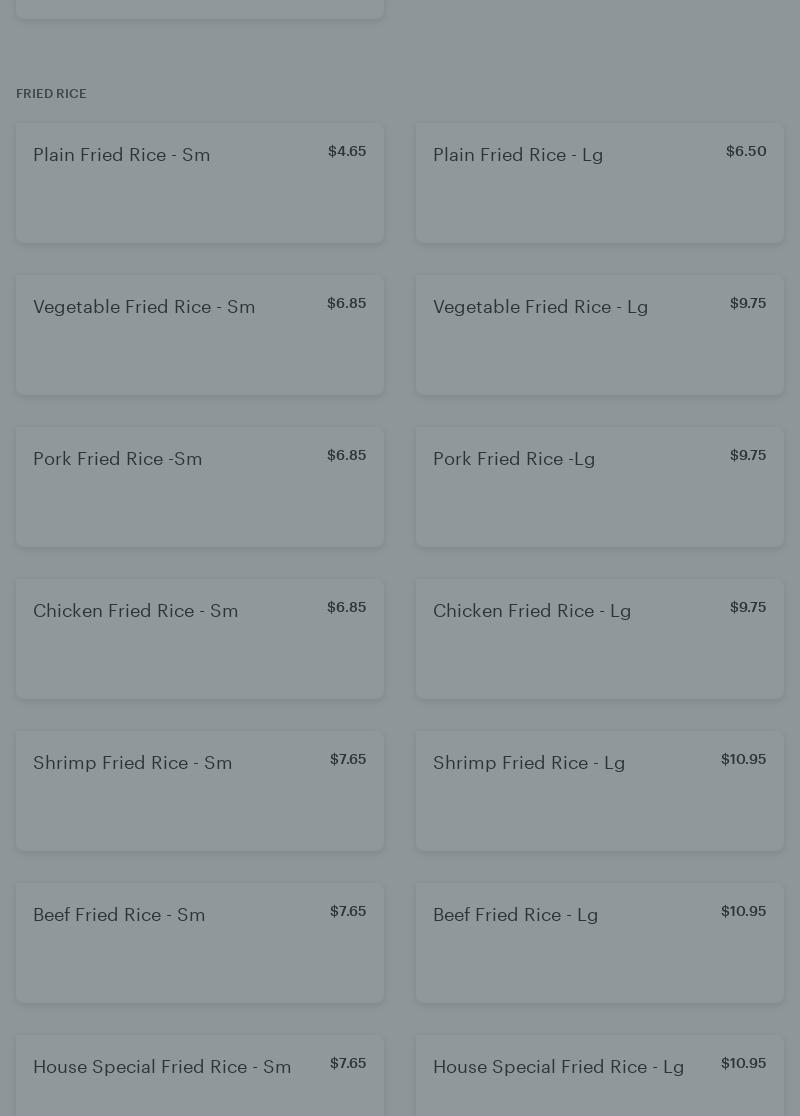The height and width of the screenshot is (1116, 800).
Task: Tap the Vegetable Fried Rice - Lg card
Action: click(600, 335)
